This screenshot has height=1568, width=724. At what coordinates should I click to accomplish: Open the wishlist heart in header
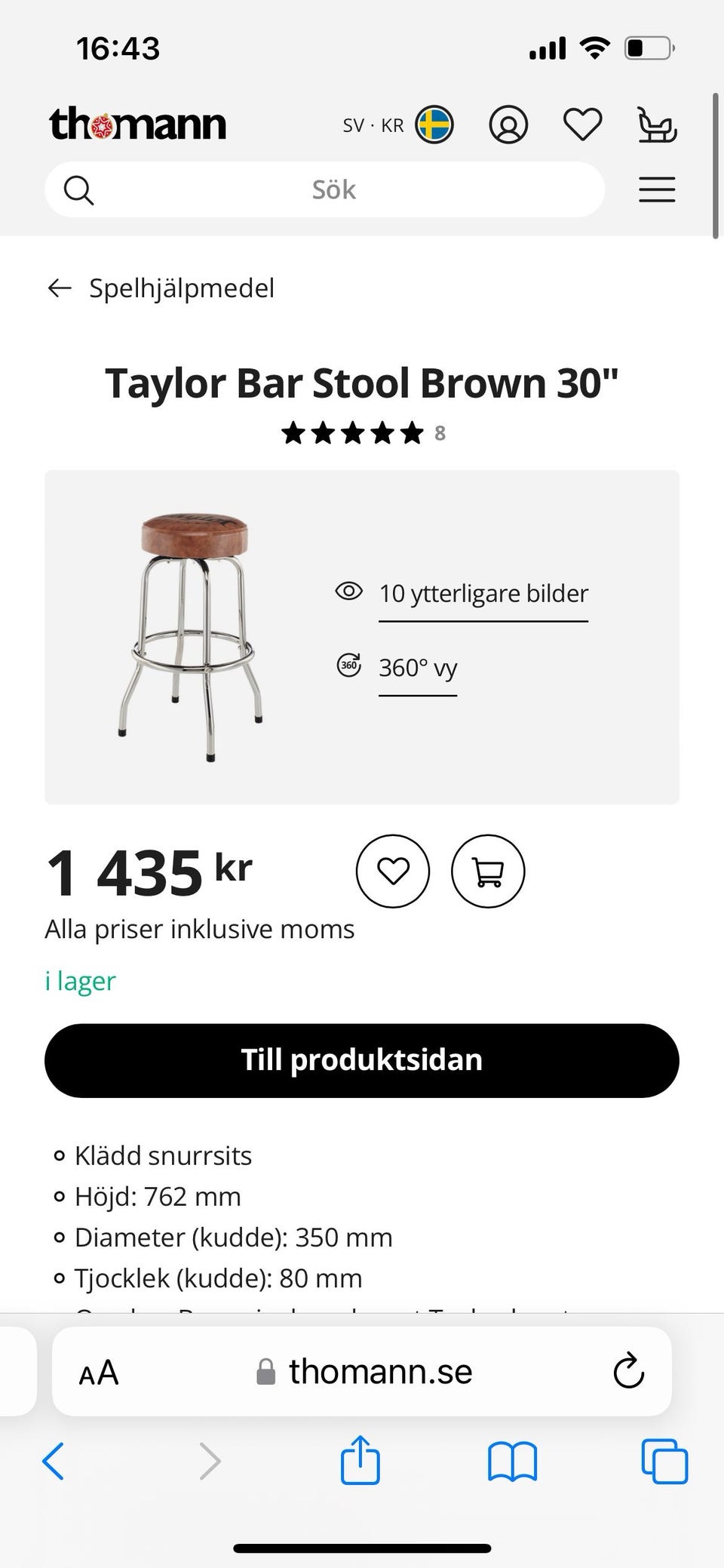583,125
